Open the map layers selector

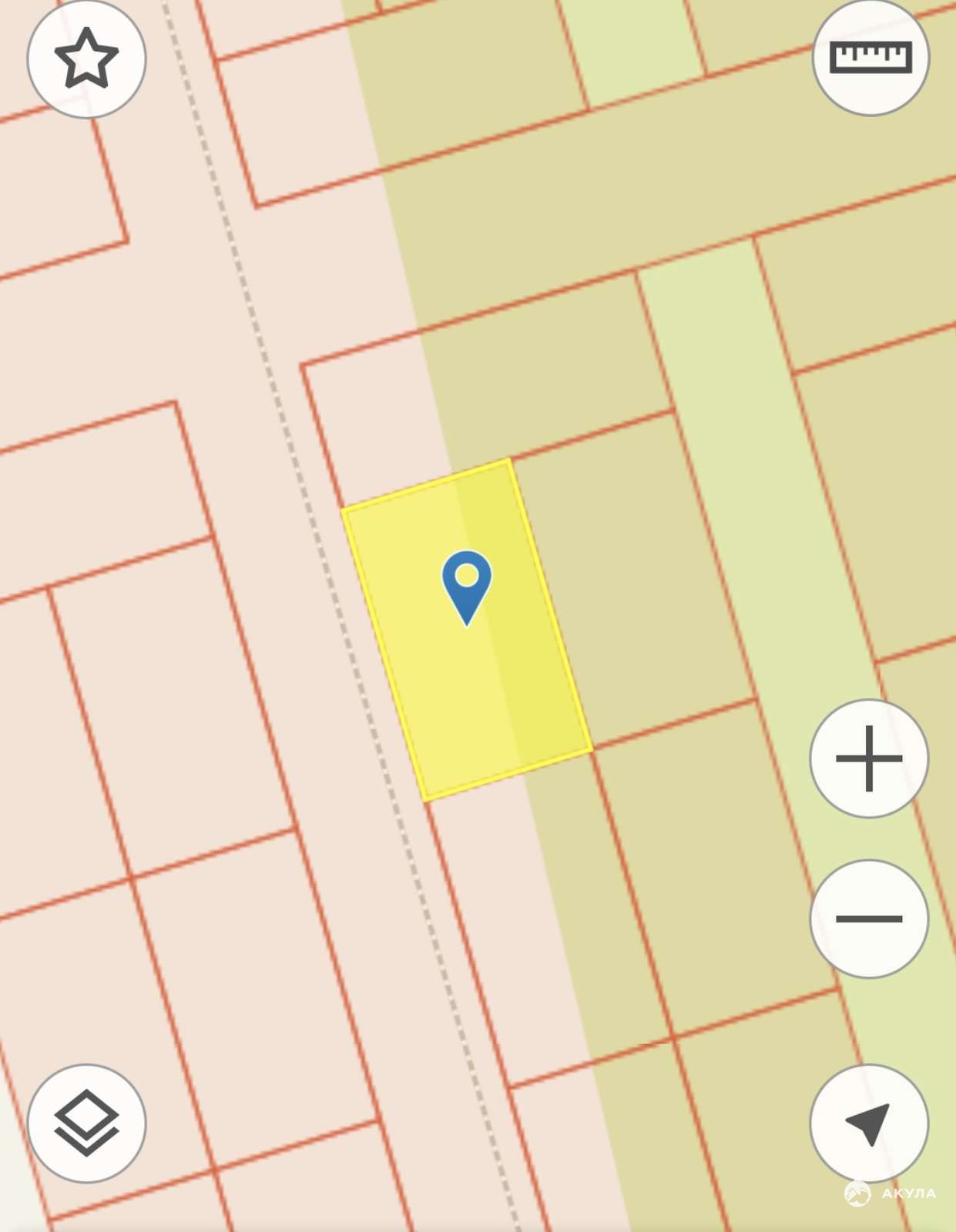click(x=86, y=1123)
